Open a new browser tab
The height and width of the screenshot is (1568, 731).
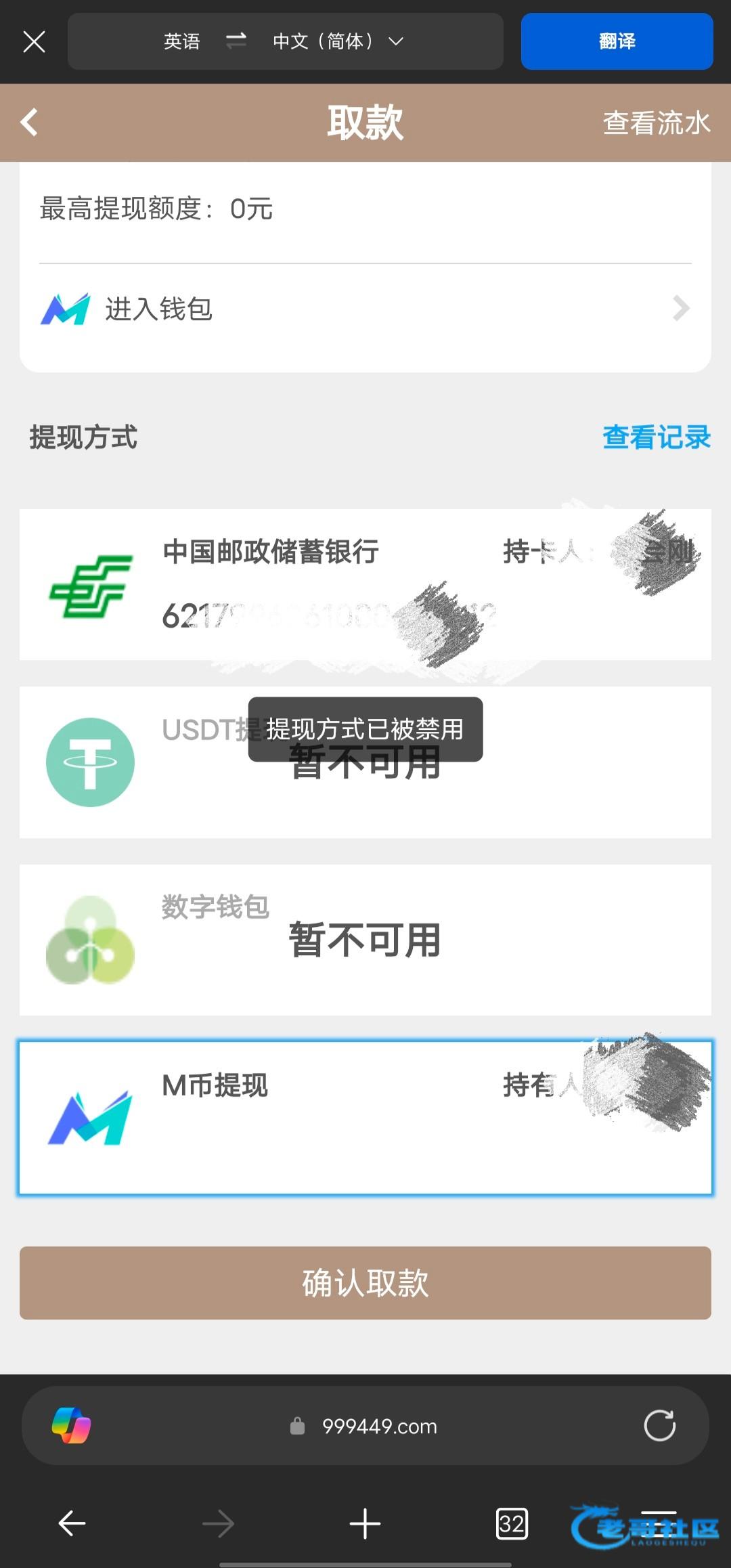click(x=365, y=1523)
